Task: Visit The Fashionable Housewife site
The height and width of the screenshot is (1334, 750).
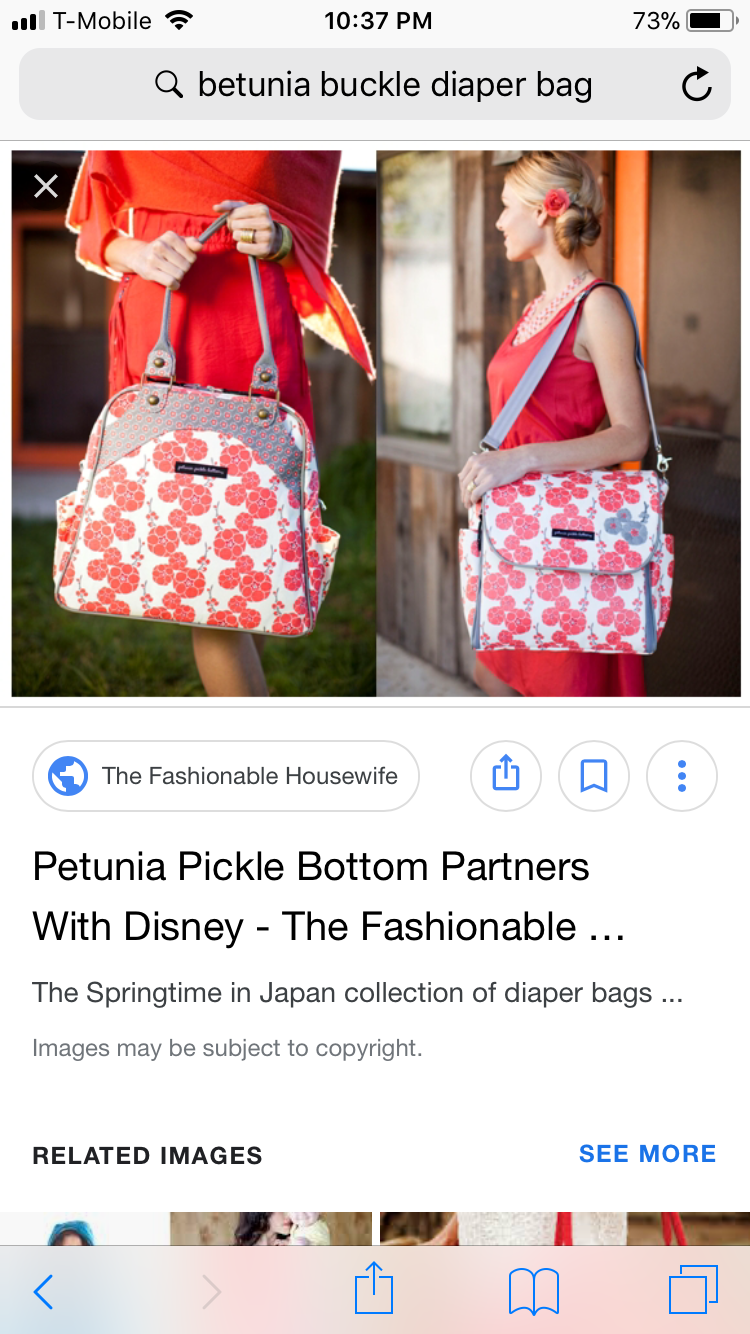Action: pos(226,776)
